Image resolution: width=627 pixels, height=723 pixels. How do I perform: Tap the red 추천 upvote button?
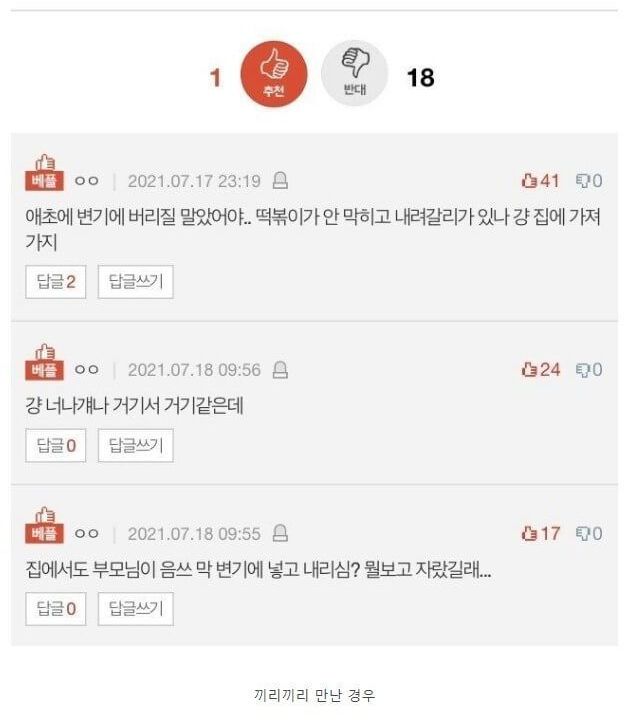274,76
